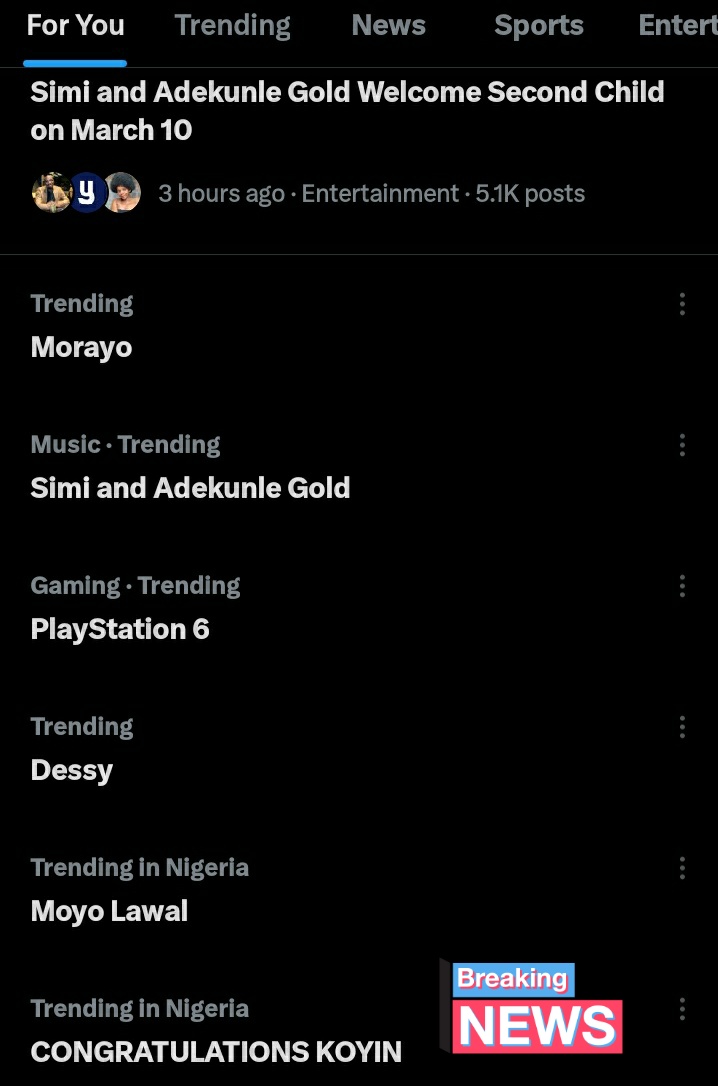Open more options for PlayStation 6
Screen dimensions: 718x1086
tap(682, 586)
